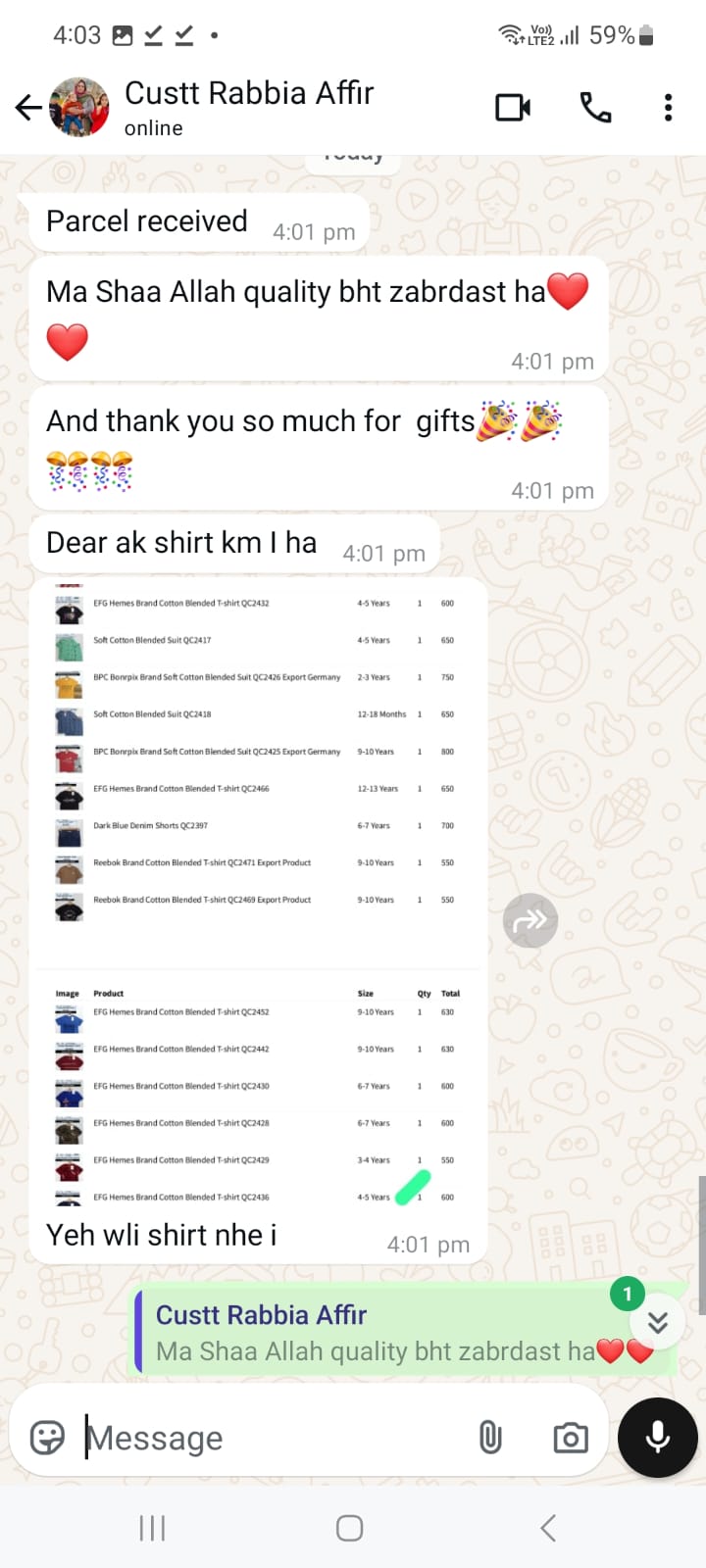Forward the order list image
Viewport: 706px width, 1568px height.
(x=530, y=920)
